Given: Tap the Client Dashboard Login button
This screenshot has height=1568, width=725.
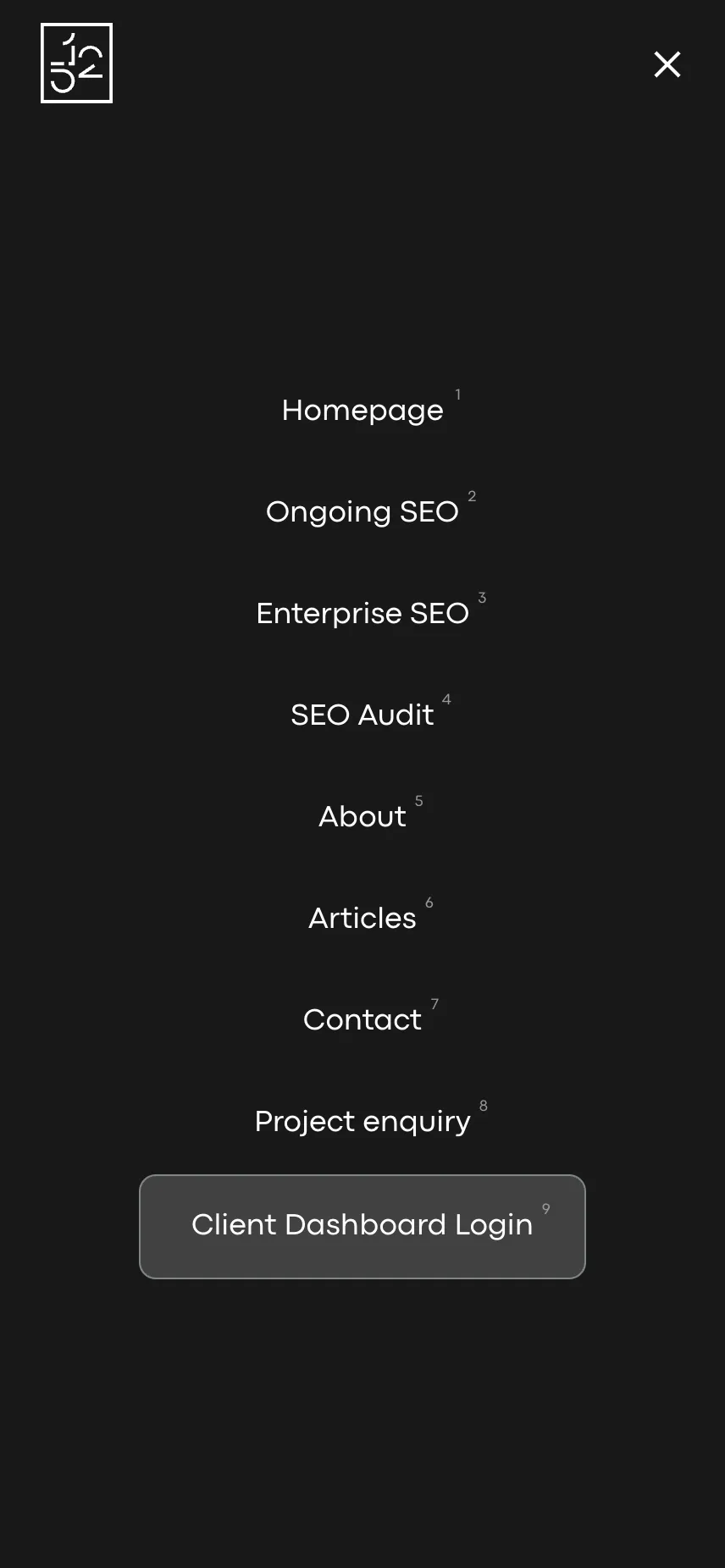Looking at the screenshot, I should (x=362, y=1226).
